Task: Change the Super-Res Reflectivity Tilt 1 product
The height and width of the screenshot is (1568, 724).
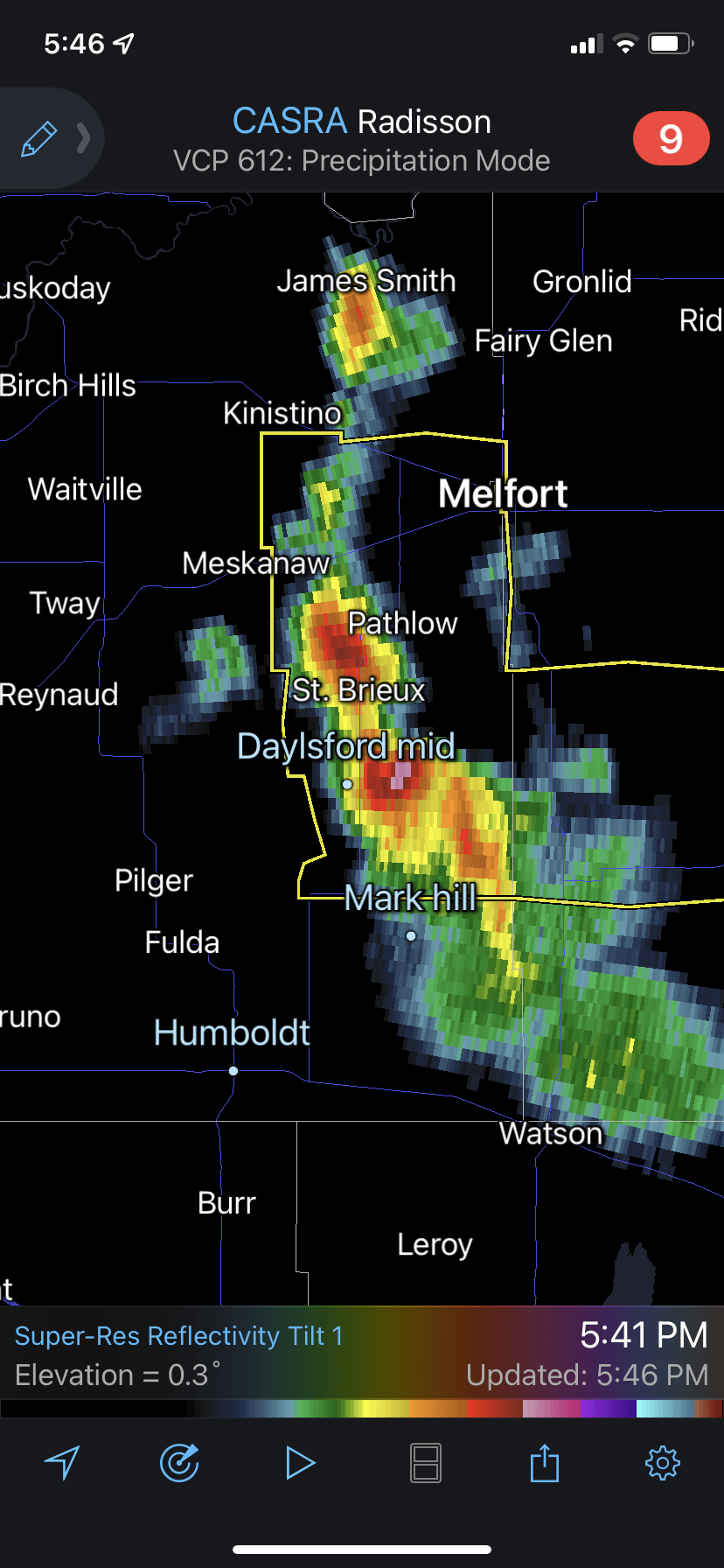Action: tap(179, 1336)
